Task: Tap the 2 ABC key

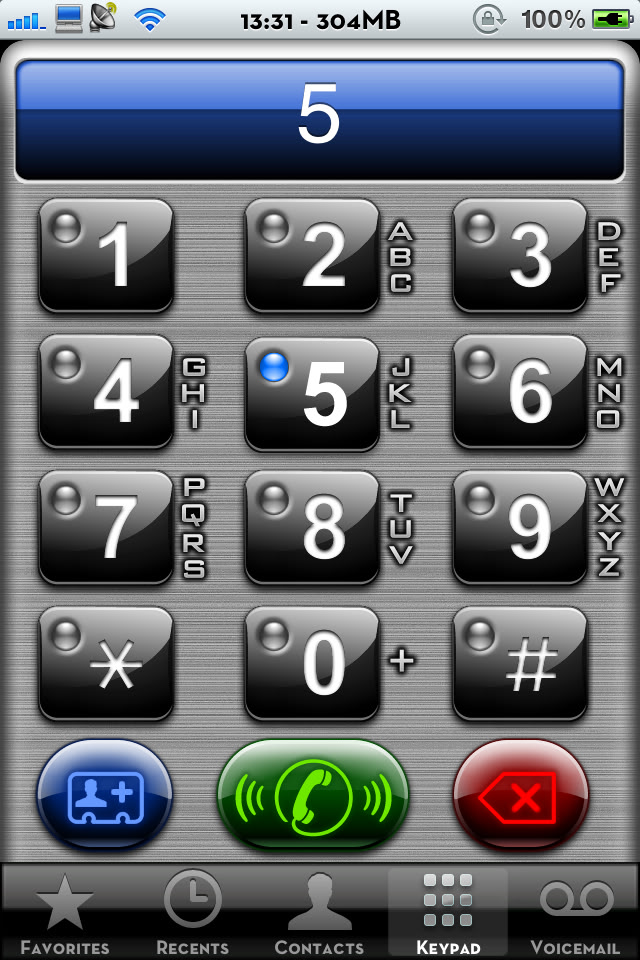Action: click(313, 256)
